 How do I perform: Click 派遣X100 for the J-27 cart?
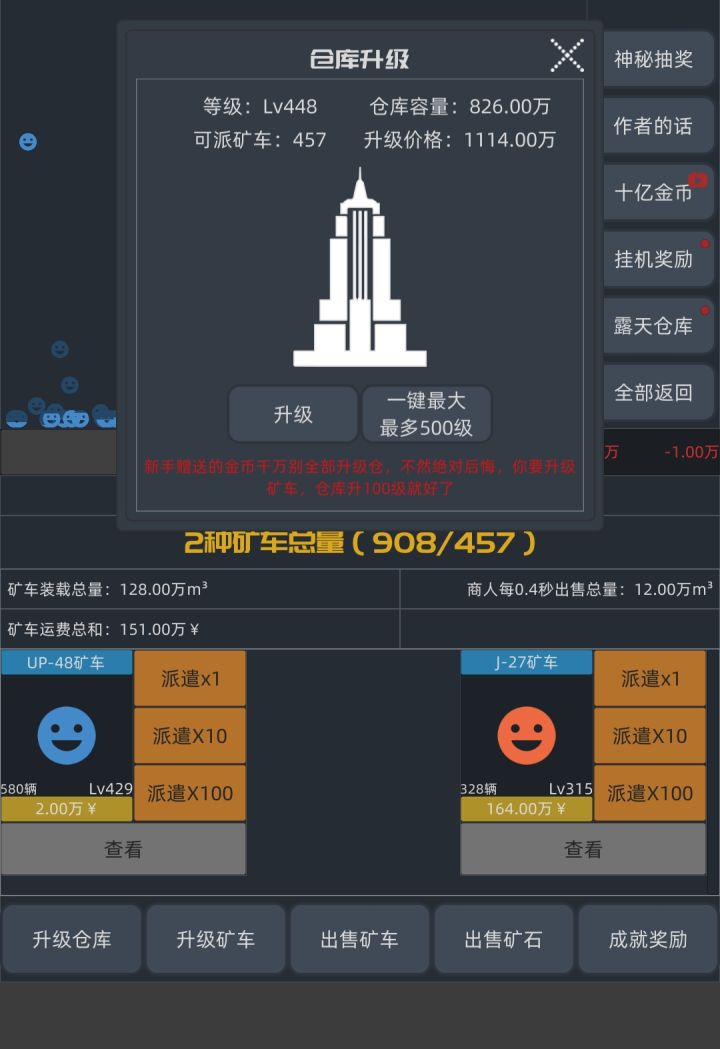point(649,794)
